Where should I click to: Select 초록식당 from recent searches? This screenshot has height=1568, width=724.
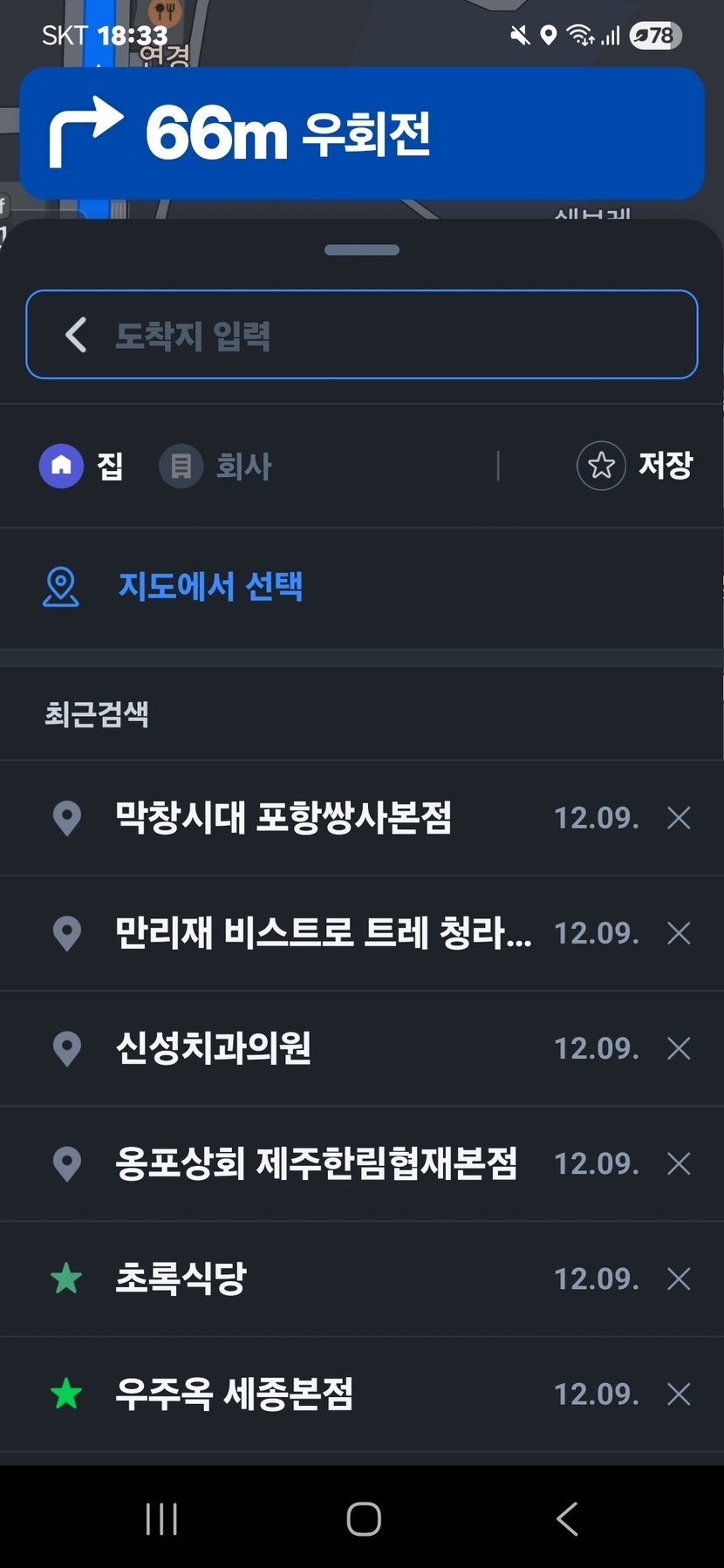pyautogui.click(x=181, y=1278)
